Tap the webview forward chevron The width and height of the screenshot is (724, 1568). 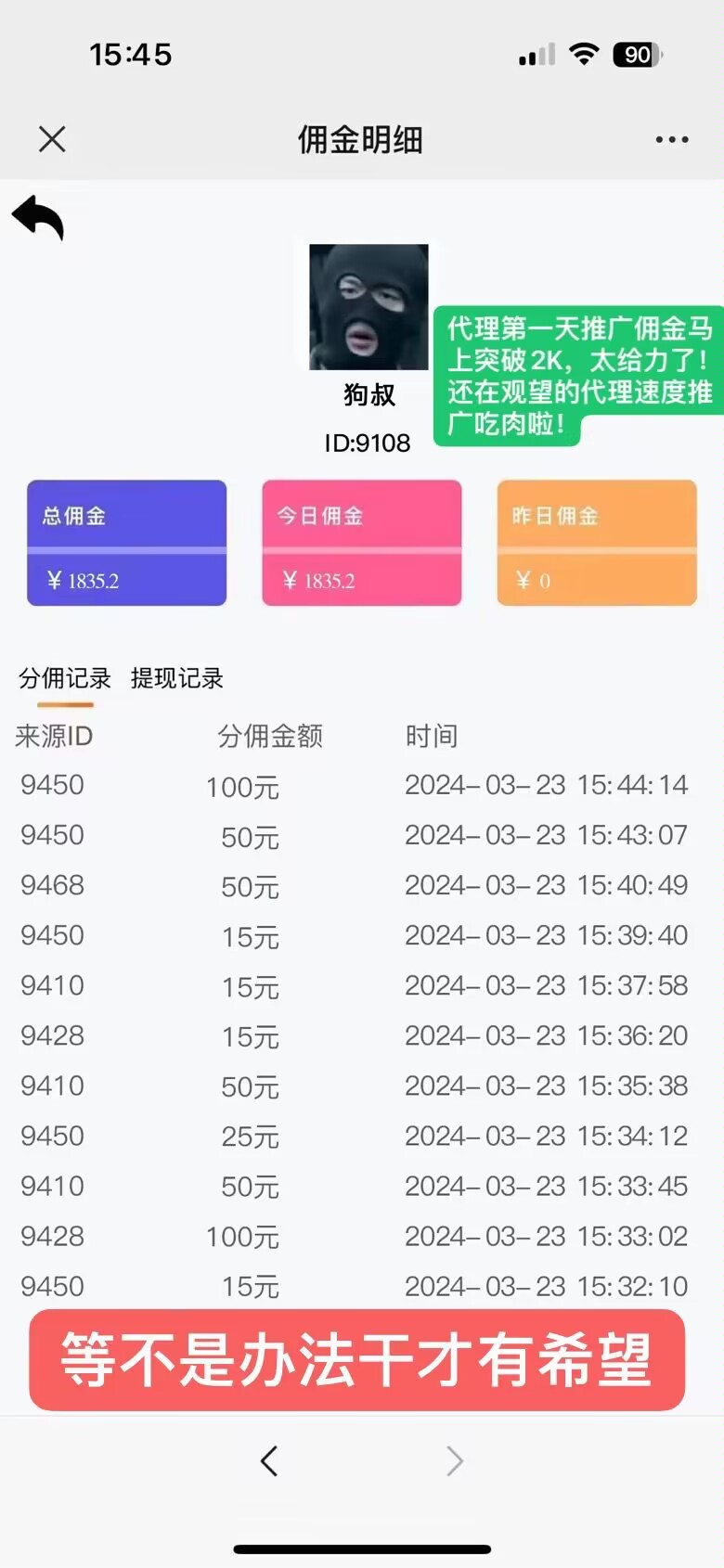[x=454, y=1461]
